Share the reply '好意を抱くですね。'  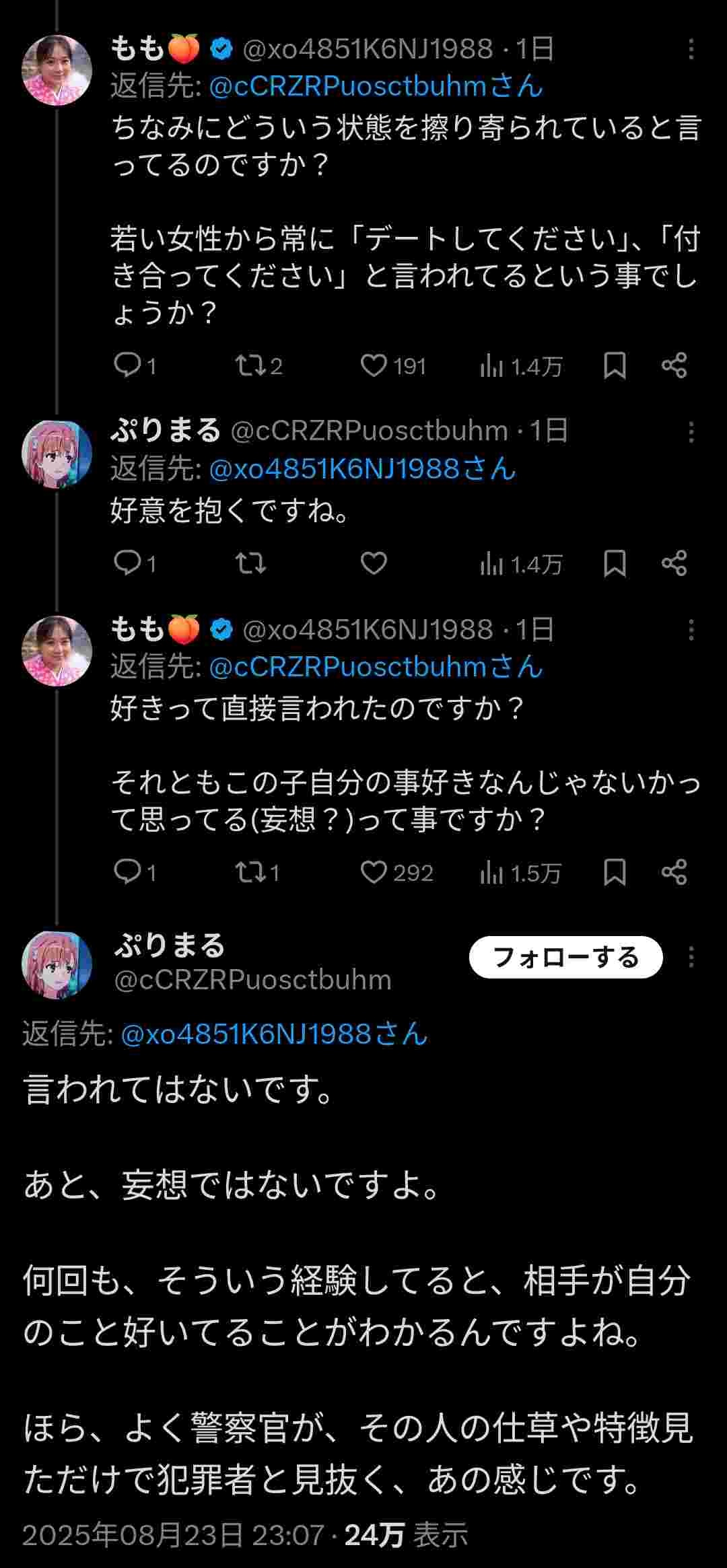pyautogui.click(x=674, y=563)
